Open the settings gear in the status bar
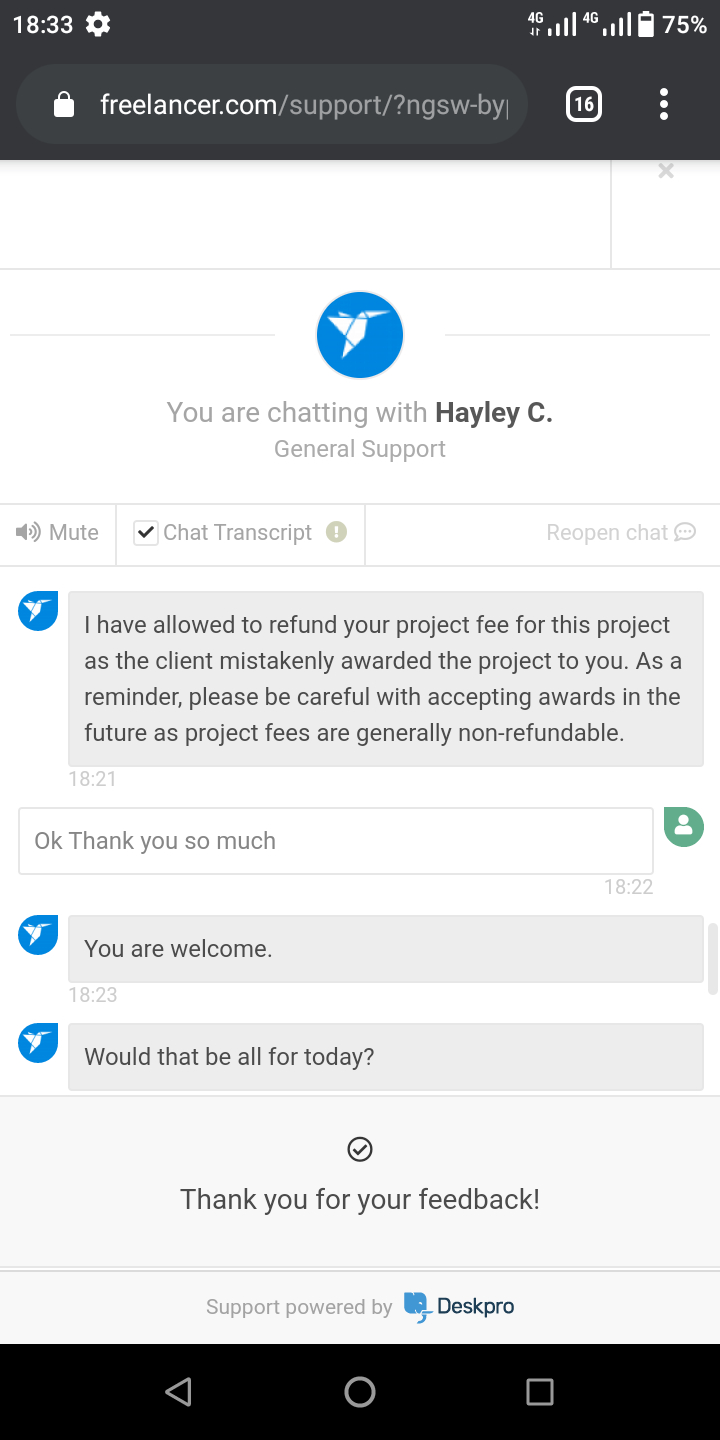Screen dimensions: 720x1440 tap(97, 24)
